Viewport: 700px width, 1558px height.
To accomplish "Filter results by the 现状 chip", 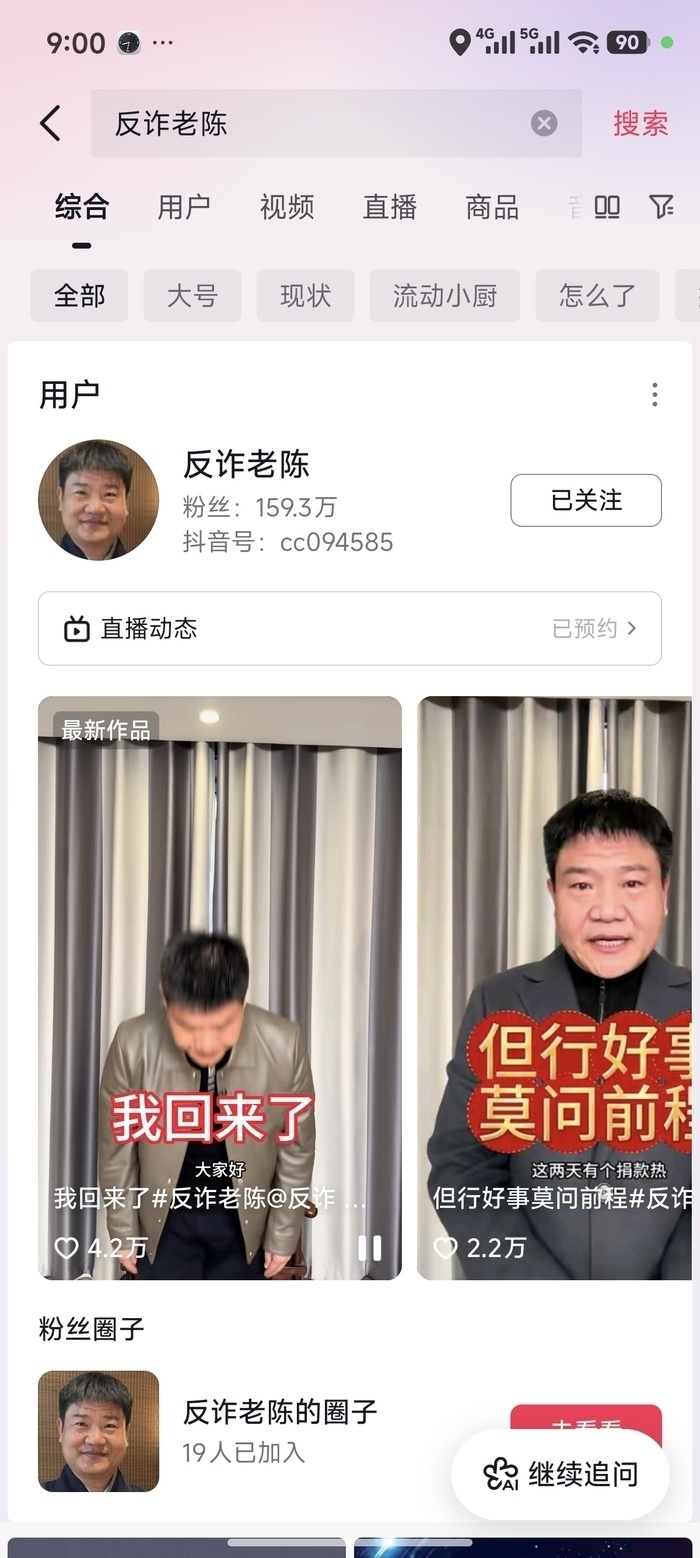I will (x=305, y=296).
